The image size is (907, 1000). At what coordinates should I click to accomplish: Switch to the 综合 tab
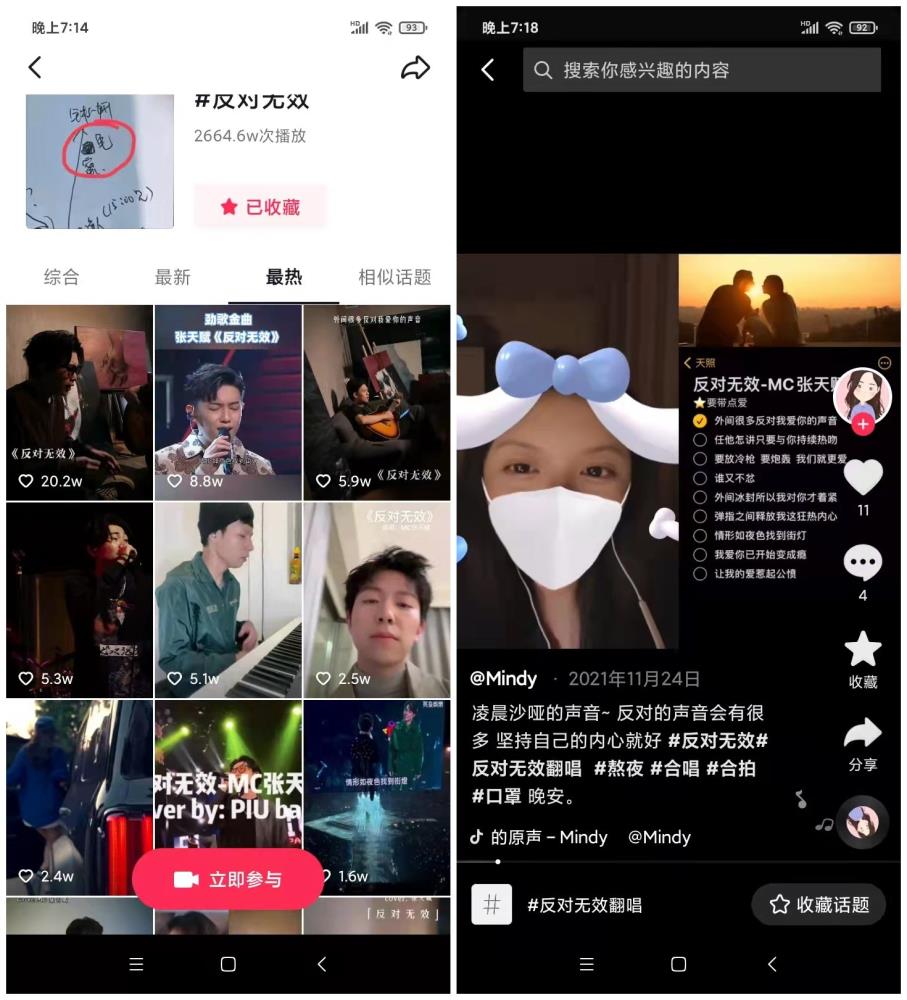(61, 277)
